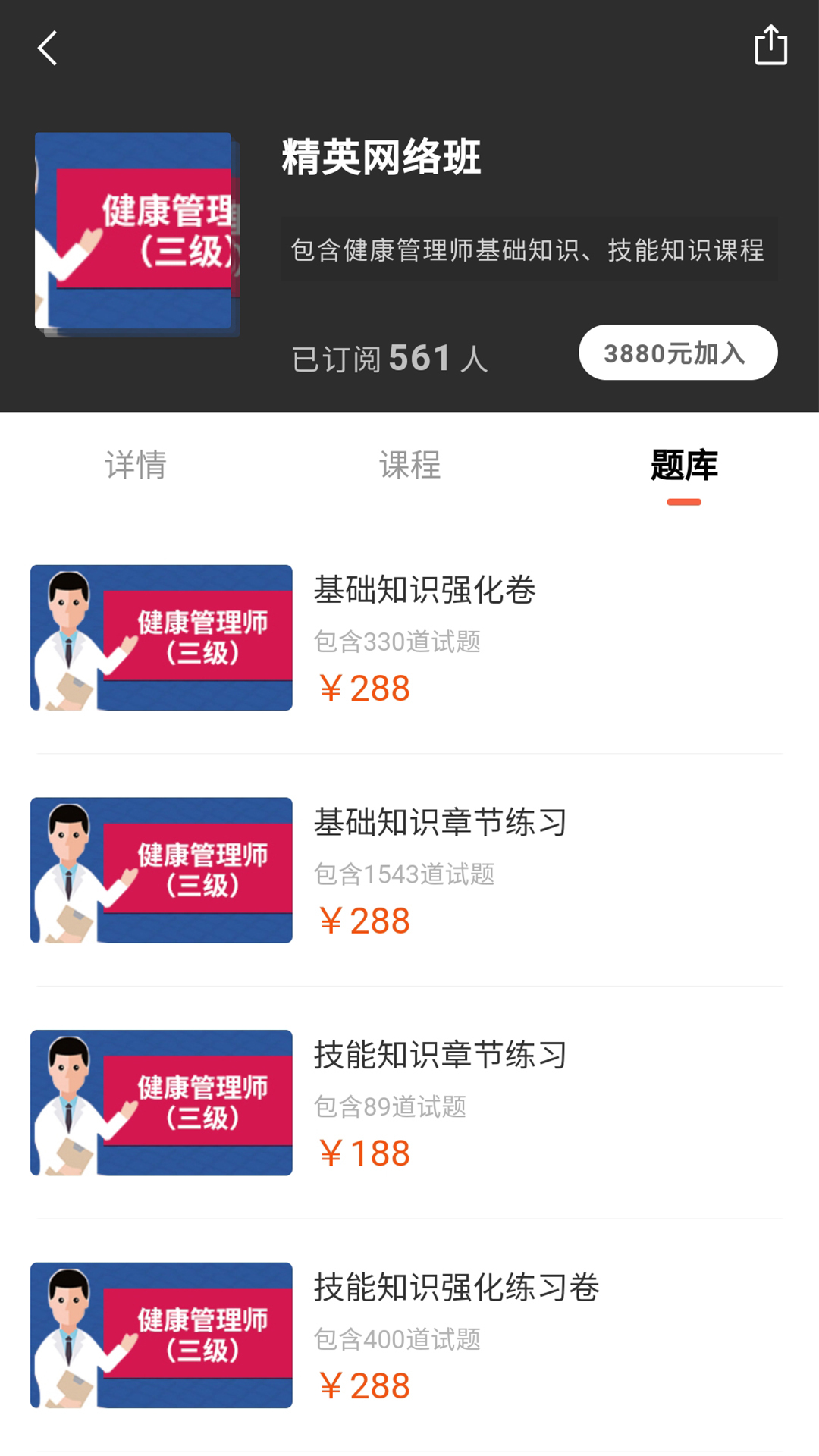Tap the 精英网络班 course cover image
The image size is (819, 1456).
(136, 233)
